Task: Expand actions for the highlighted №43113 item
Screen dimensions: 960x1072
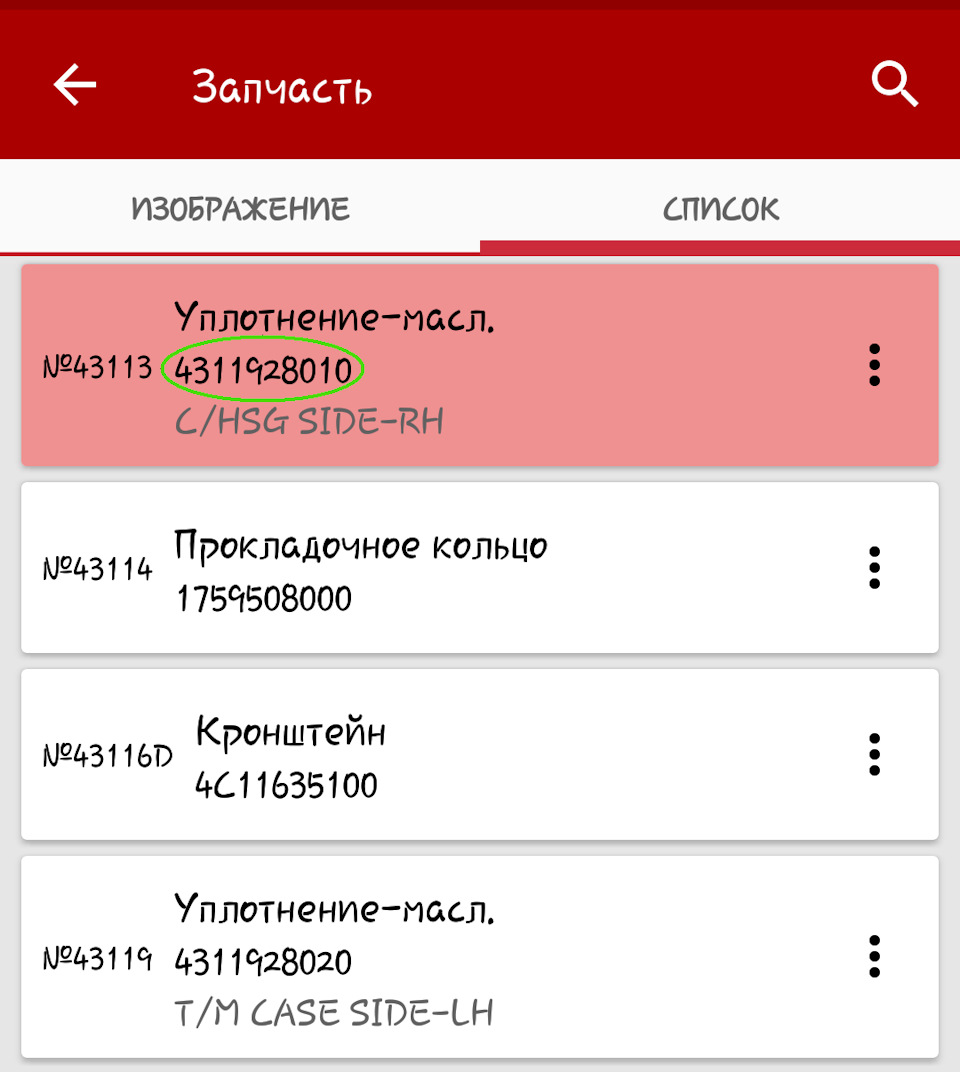Action: (875, 366)
